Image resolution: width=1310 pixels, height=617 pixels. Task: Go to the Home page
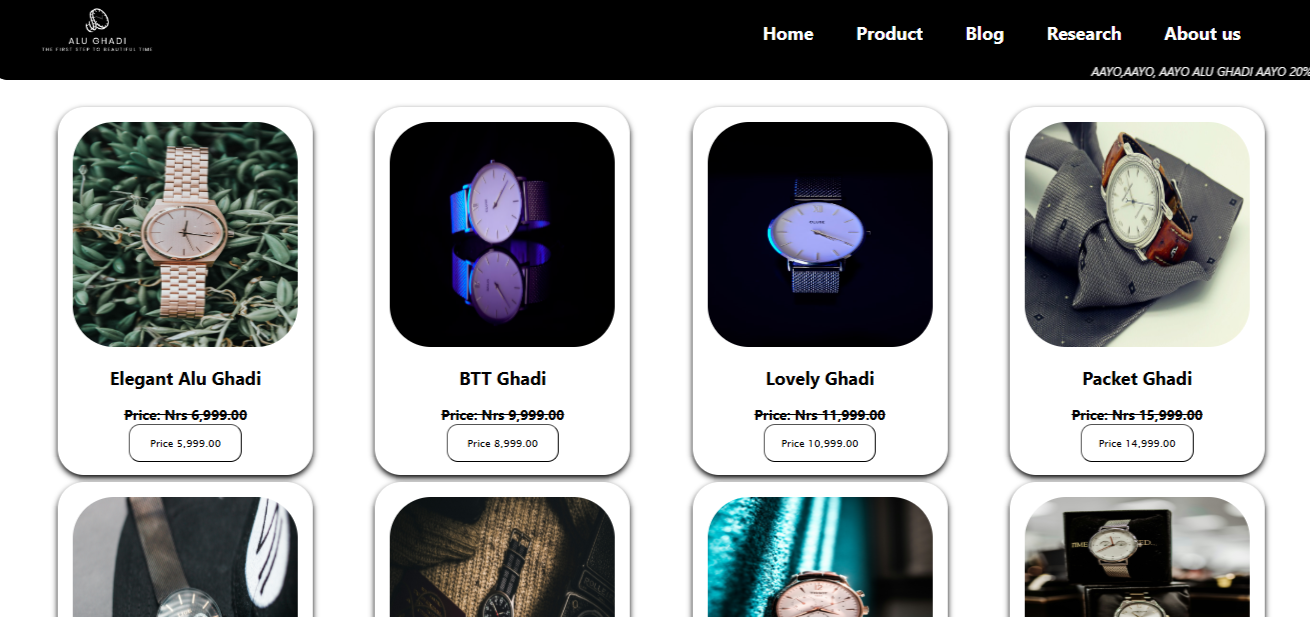[x=788, y=34]
